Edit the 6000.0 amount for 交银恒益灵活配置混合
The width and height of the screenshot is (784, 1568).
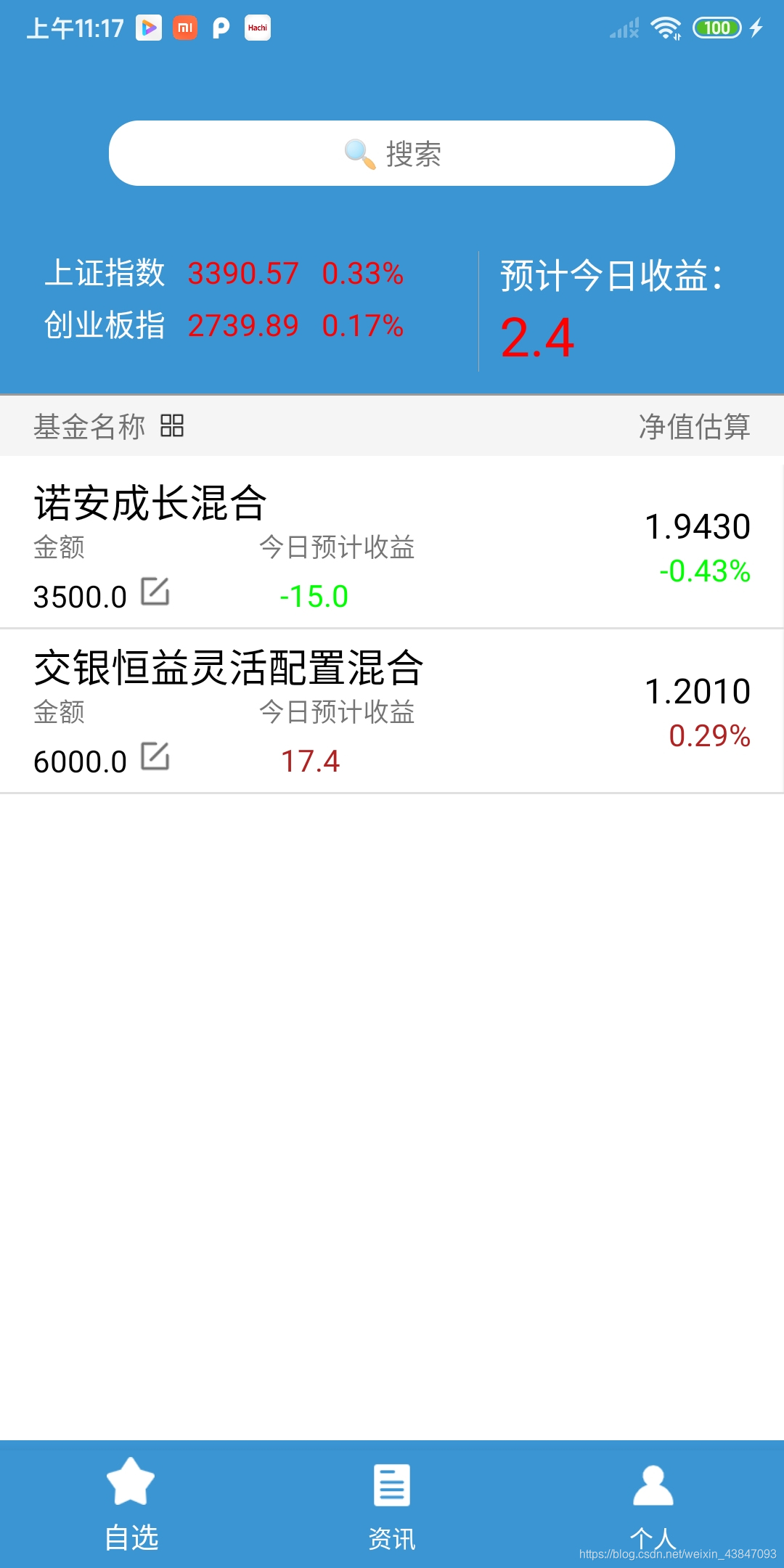coord(155,756)
